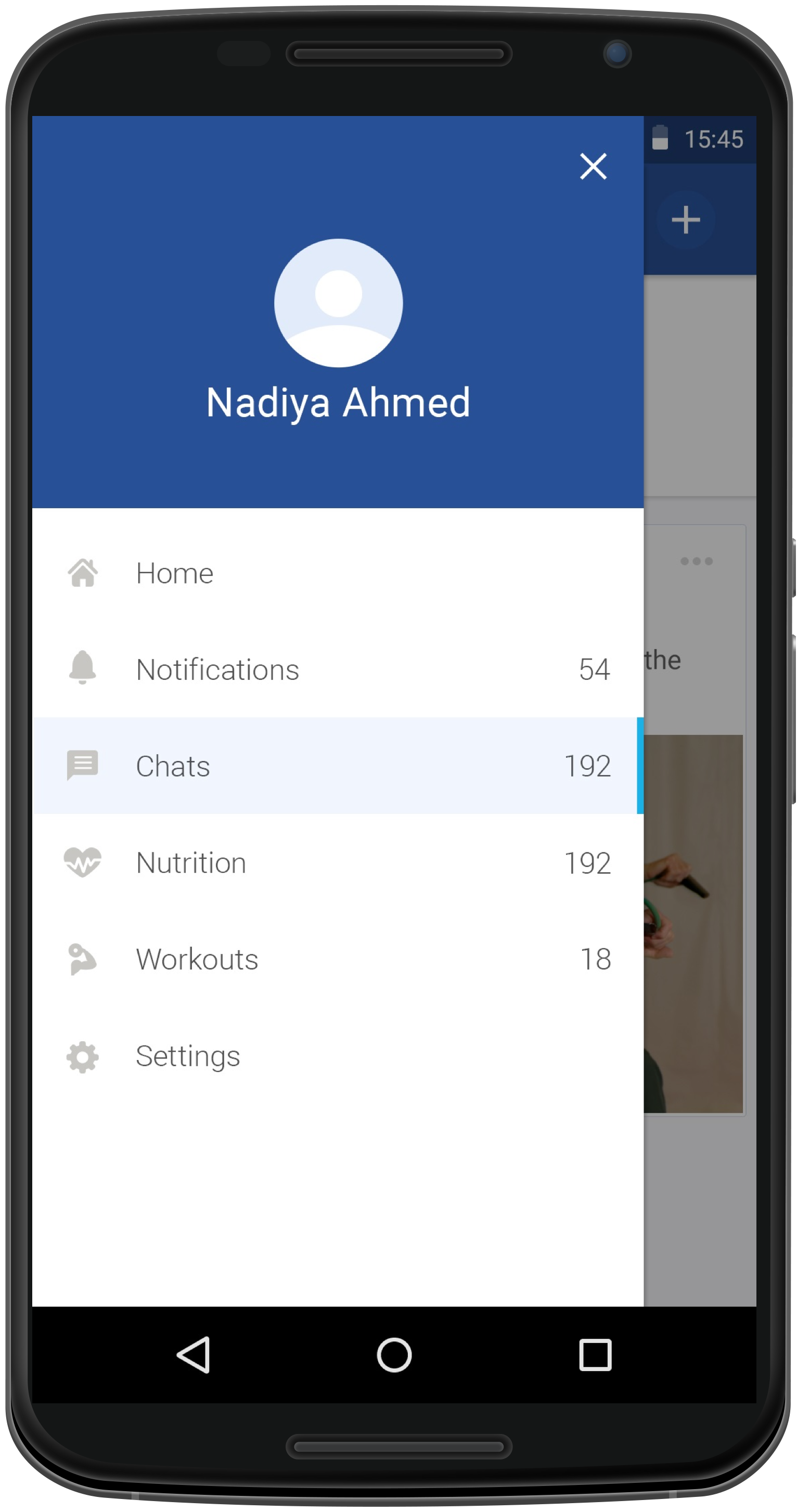
Task: Close the navigation drawer
Action: pyautogui.click(x=593, y=166)
